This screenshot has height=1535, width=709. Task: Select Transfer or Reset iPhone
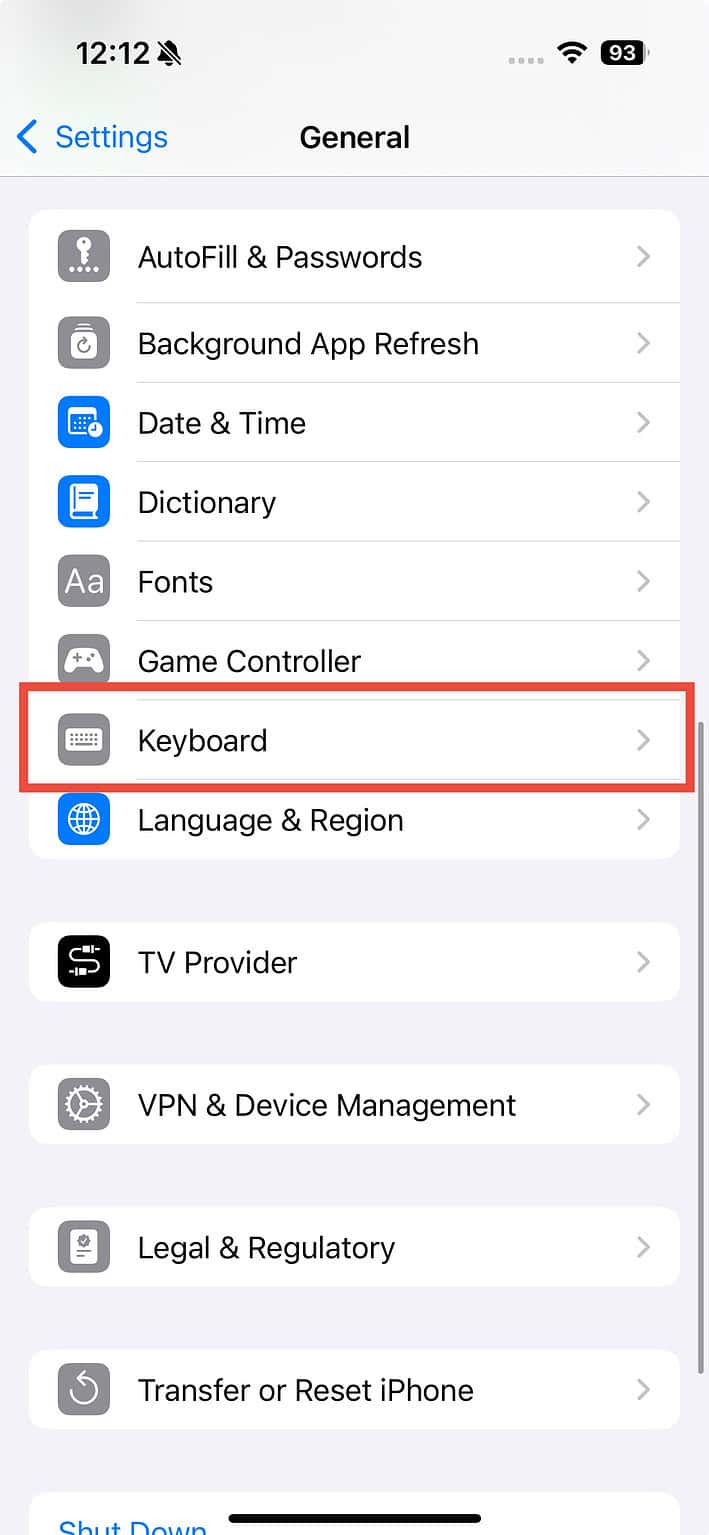click(x=354, y=1390)
